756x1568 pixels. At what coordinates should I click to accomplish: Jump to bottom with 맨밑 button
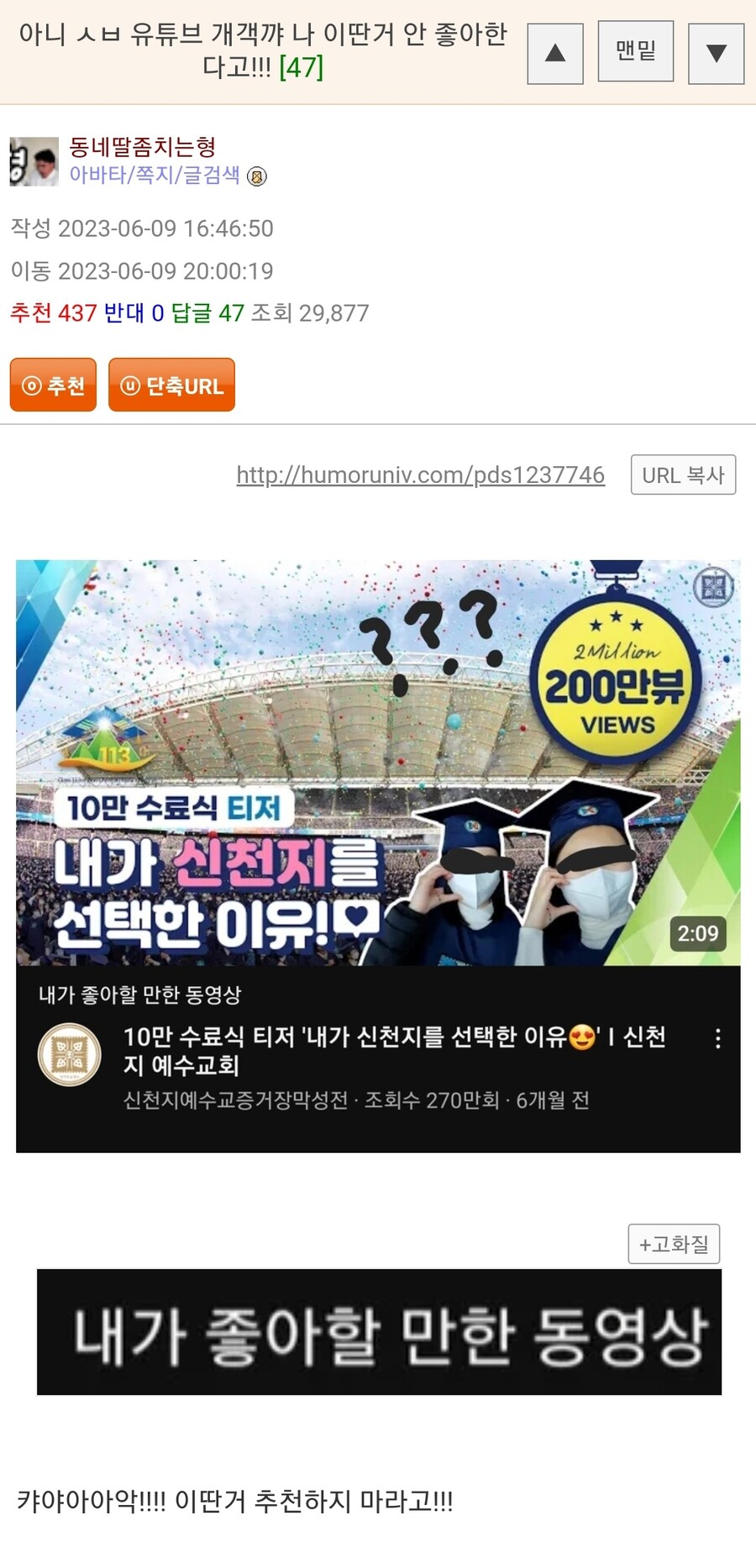[635, 51]
